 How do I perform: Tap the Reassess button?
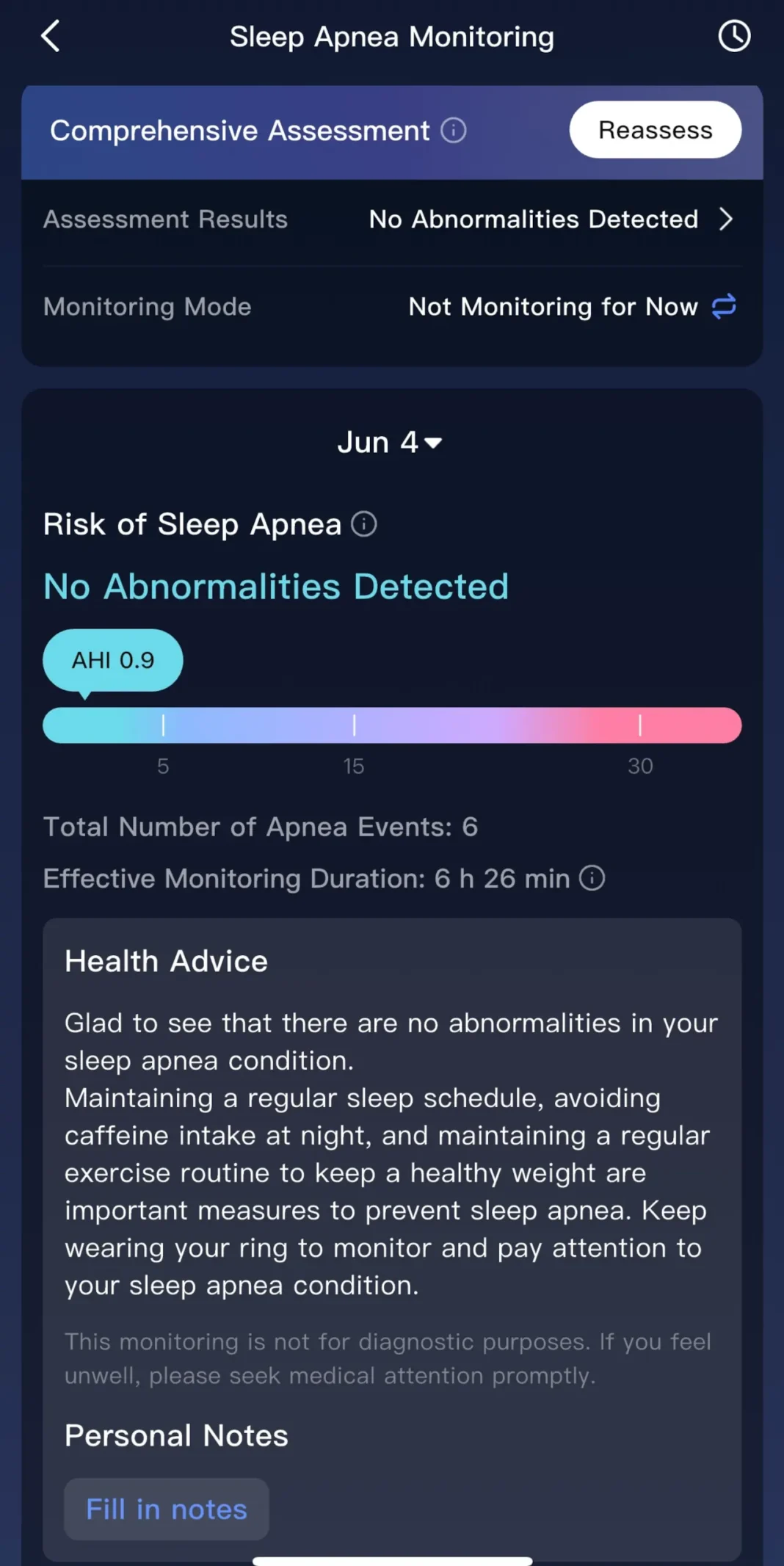(x=655, y=130)
